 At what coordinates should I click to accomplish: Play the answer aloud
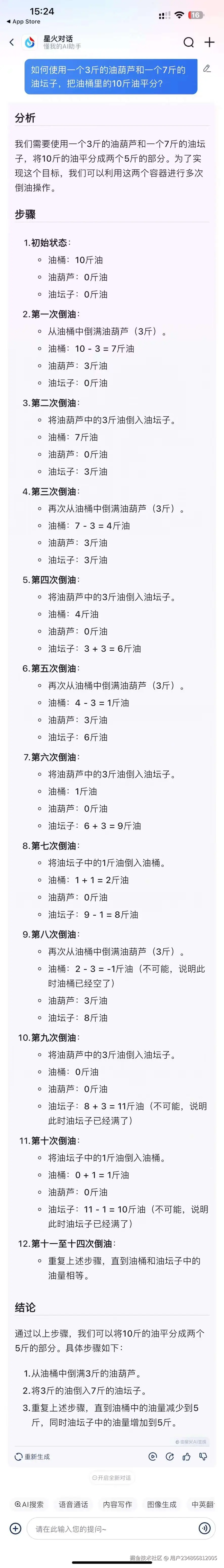click(153, 1457)
